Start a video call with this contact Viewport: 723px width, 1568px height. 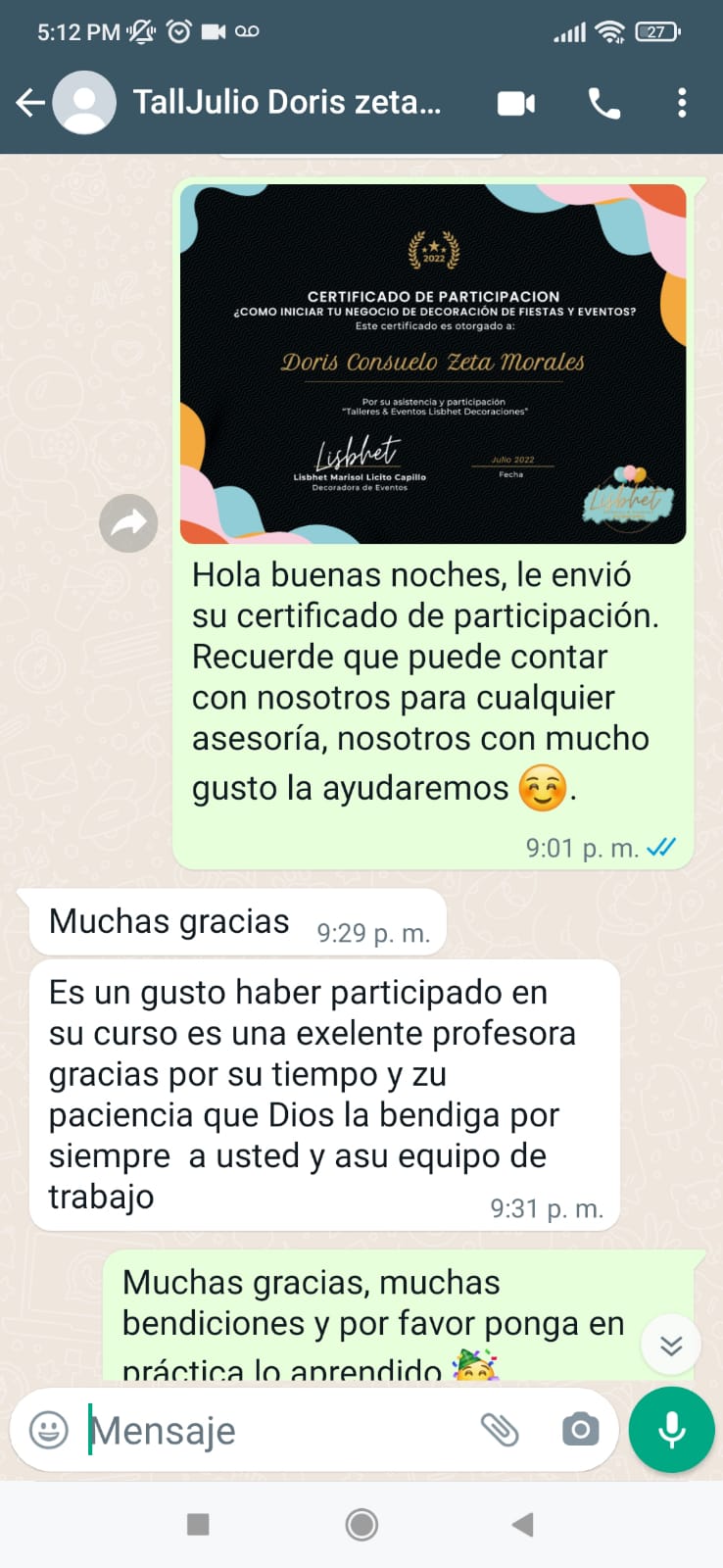pyautogui.click(x=516, y=103)
